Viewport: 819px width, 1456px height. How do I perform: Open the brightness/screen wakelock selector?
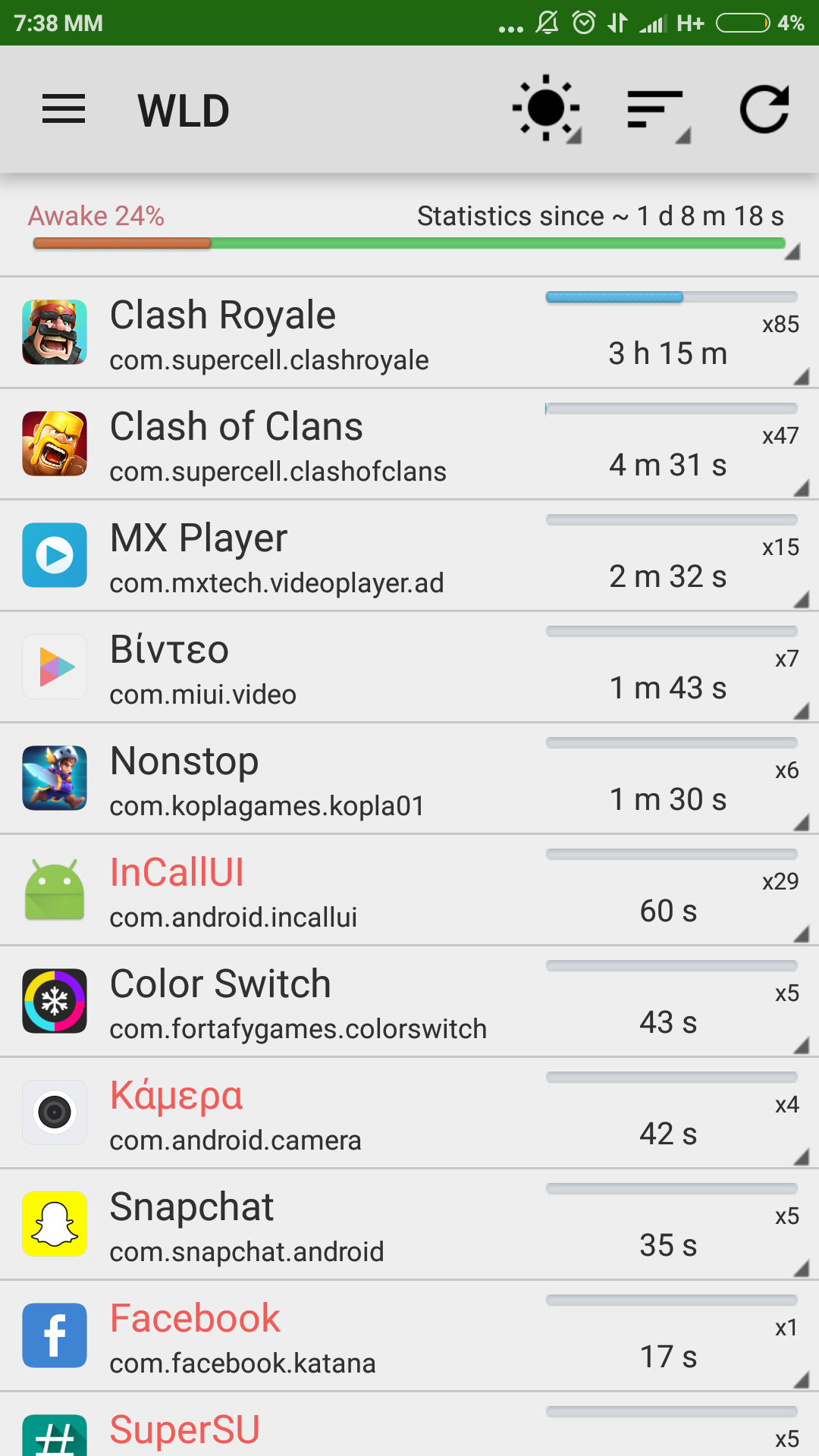pyautogui.click(x=546, y=110)
